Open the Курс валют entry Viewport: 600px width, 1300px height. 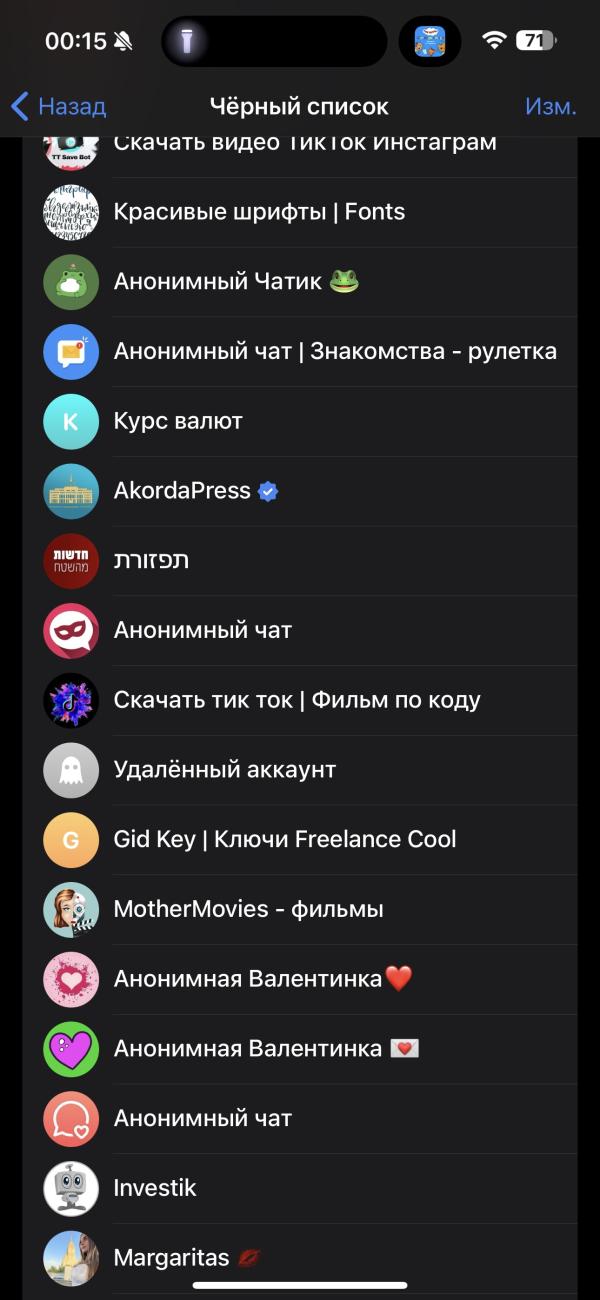tap(179, 421)
